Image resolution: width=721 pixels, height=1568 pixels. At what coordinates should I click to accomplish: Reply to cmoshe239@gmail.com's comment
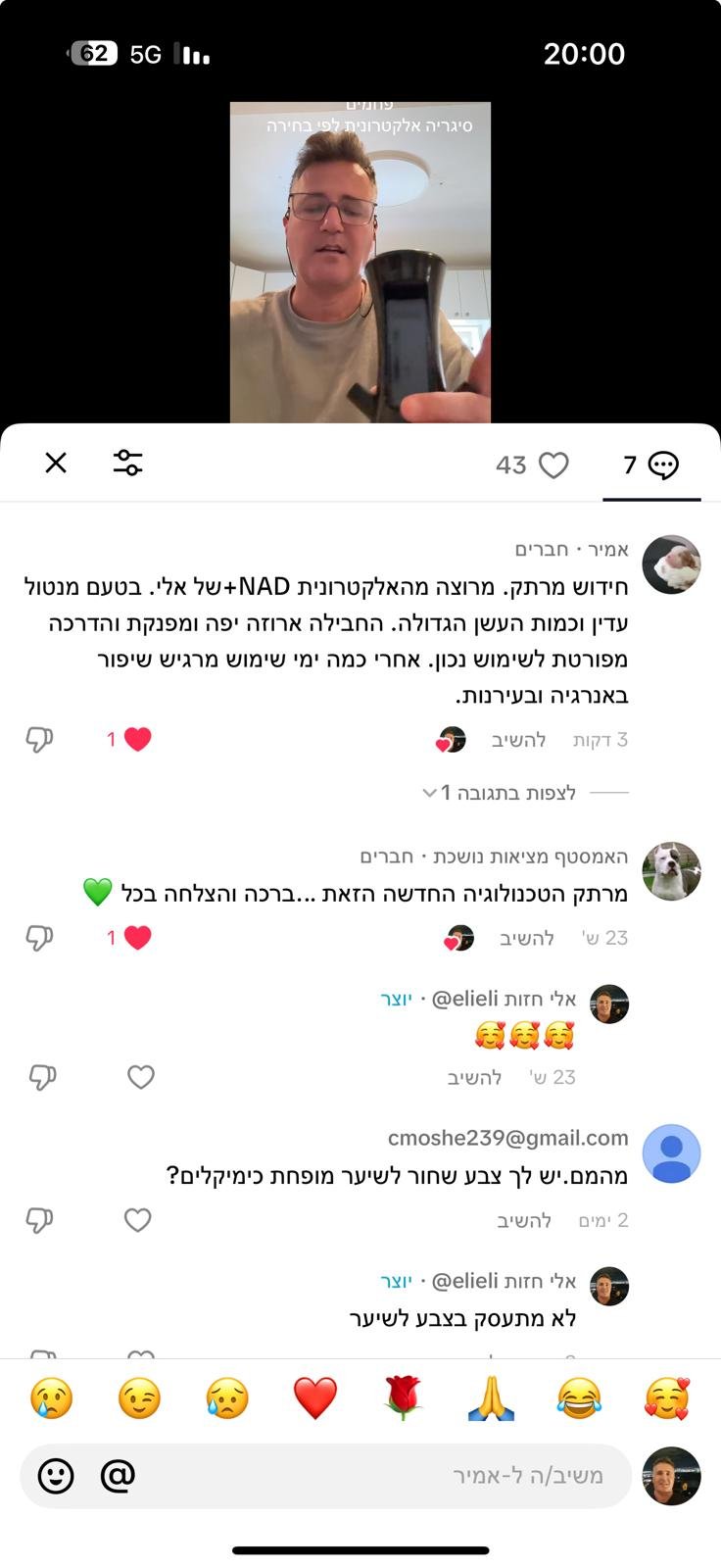click(524, 1220)
